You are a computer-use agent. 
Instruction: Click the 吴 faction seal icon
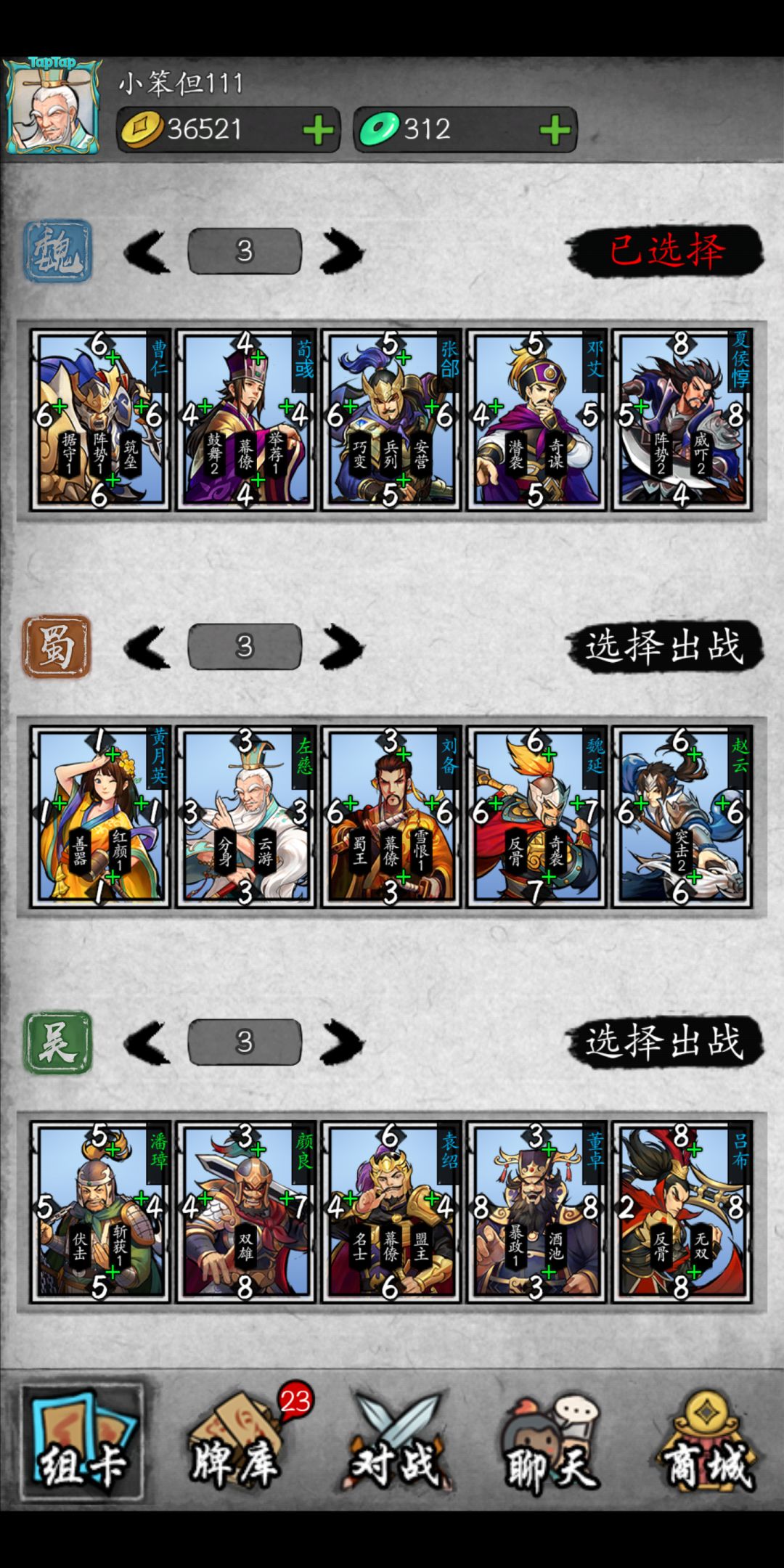58,1042
